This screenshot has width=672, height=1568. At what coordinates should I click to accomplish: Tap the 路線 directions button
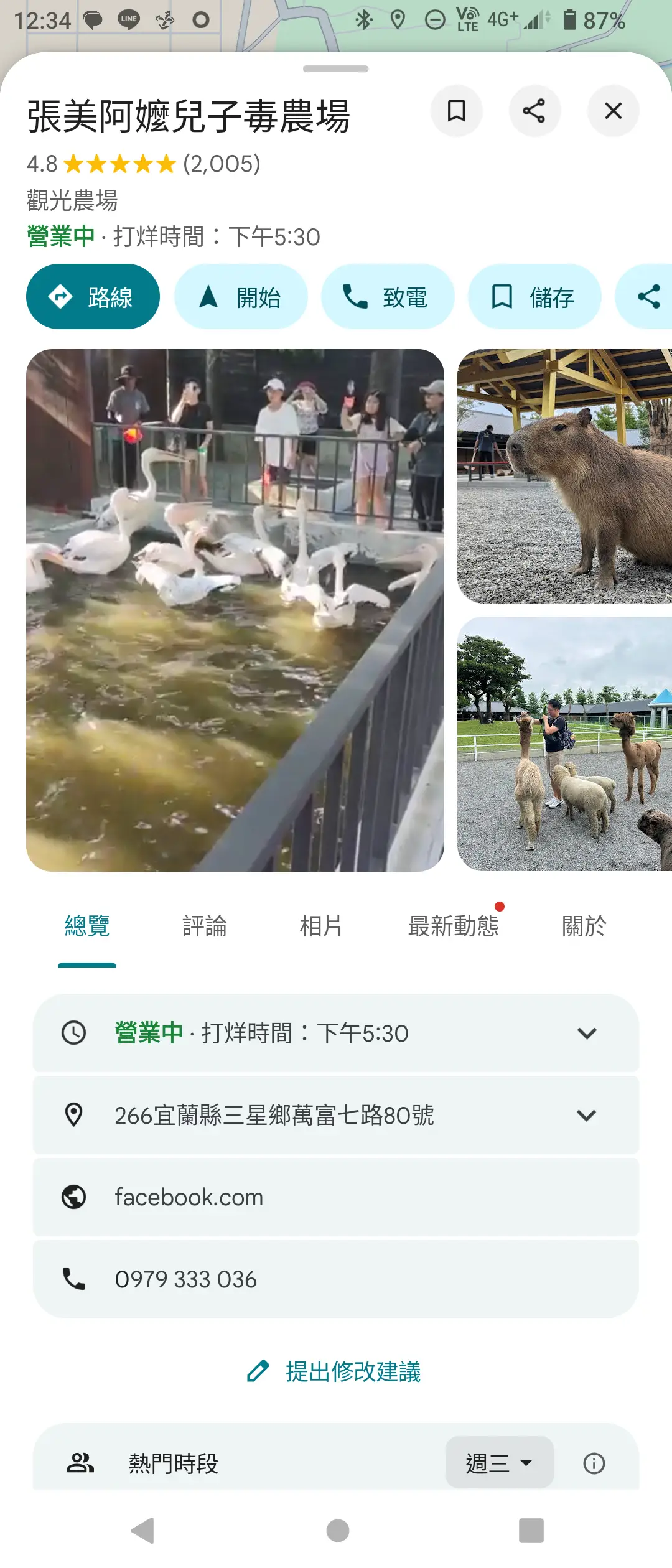click(93, 297)
